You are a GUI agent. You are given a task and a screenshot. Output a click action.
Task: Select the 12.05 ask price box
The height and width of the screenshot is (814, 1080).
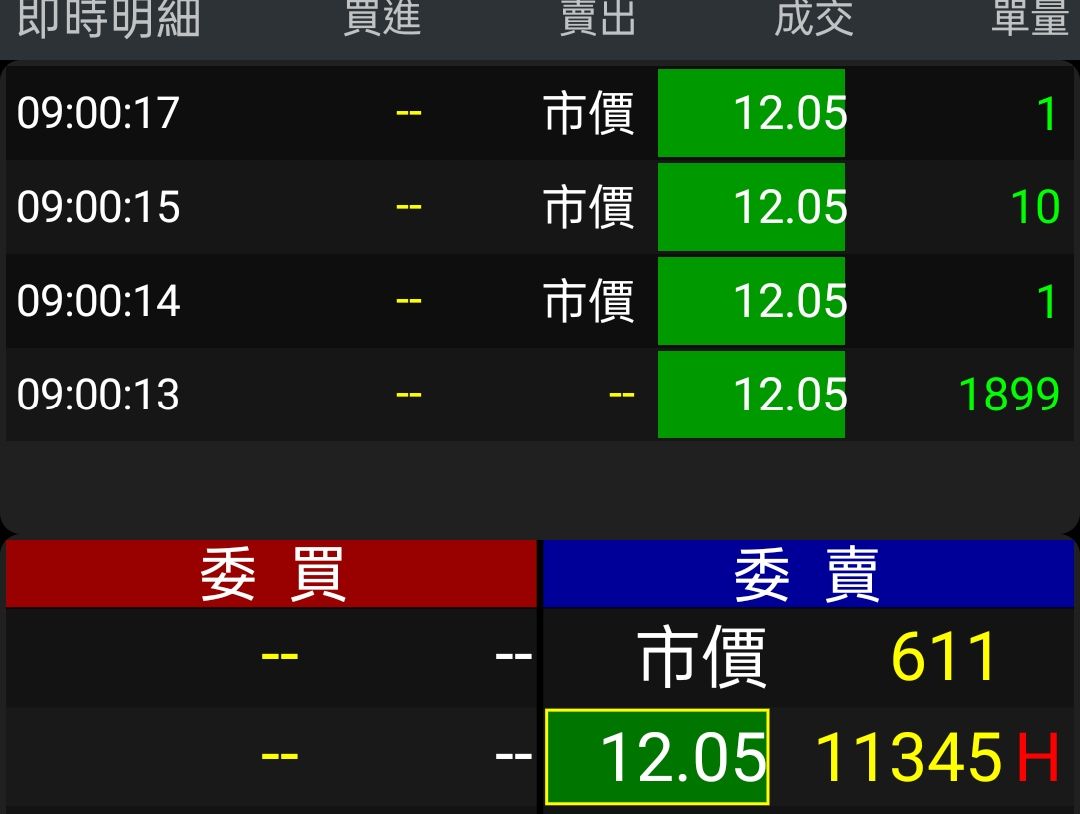coord(657,757)
